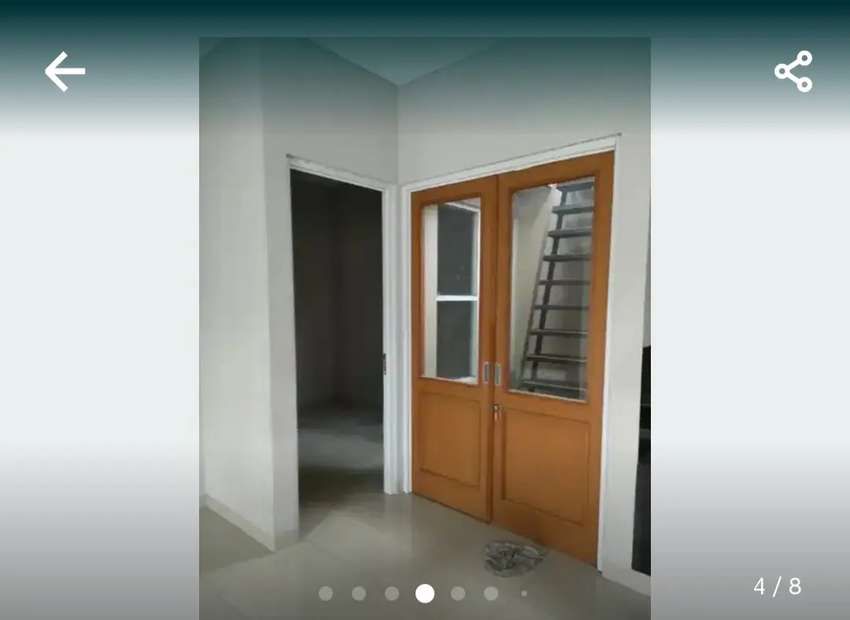Share this listing photo
This screenshot has width=850, height=620.
click(x=793, y=72)
